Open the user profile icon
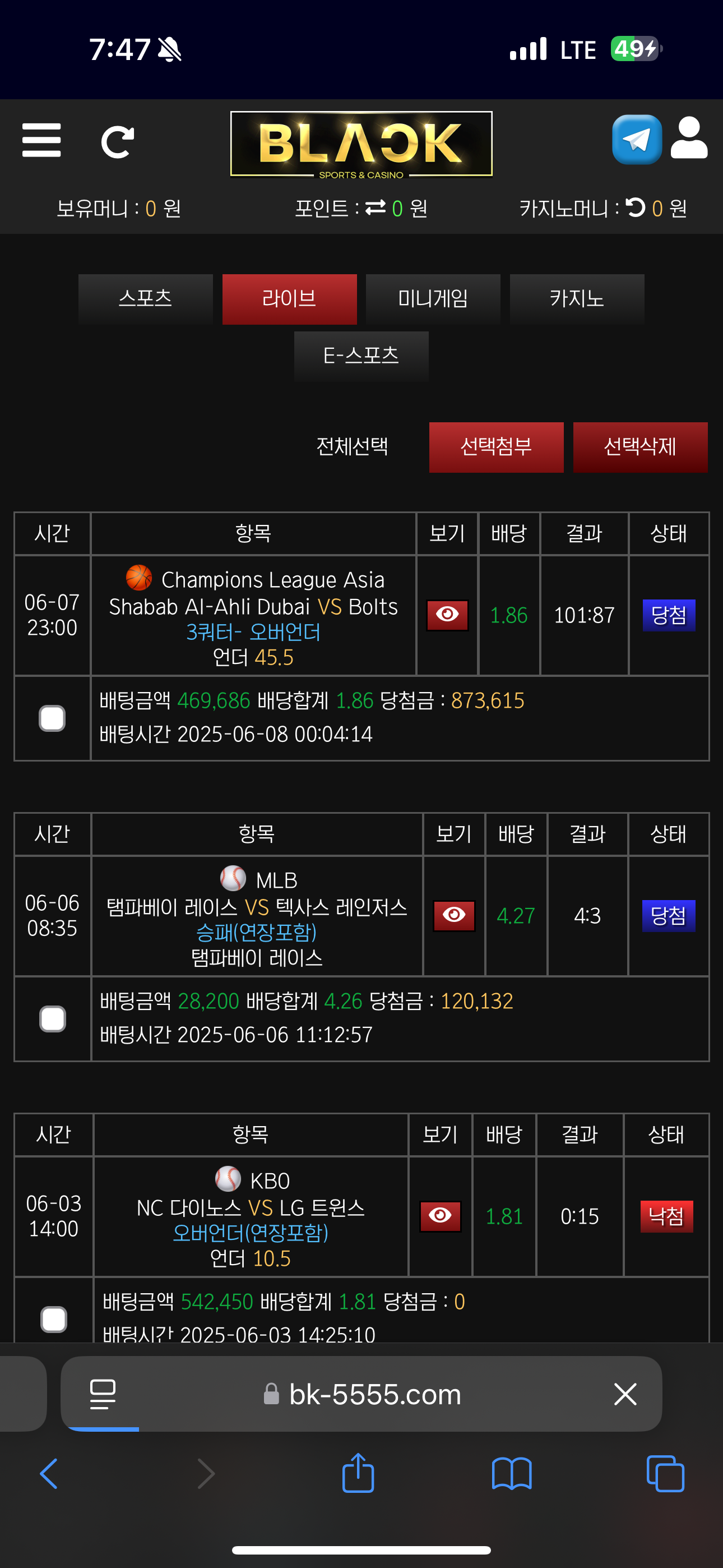This screenshot has width=723, height=1568. [689, 138]
